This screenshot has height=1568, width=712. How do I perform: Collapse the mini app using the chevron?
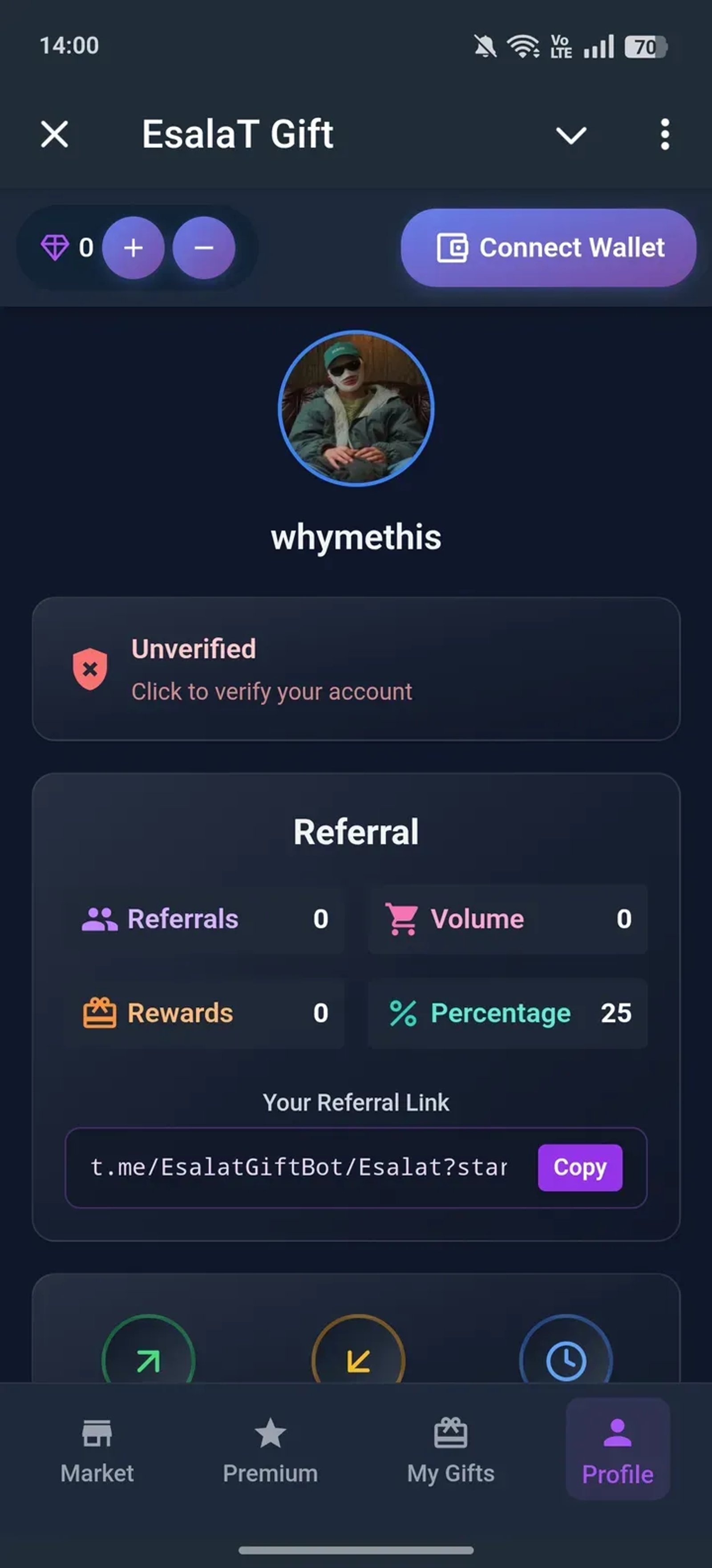[571, 134]
